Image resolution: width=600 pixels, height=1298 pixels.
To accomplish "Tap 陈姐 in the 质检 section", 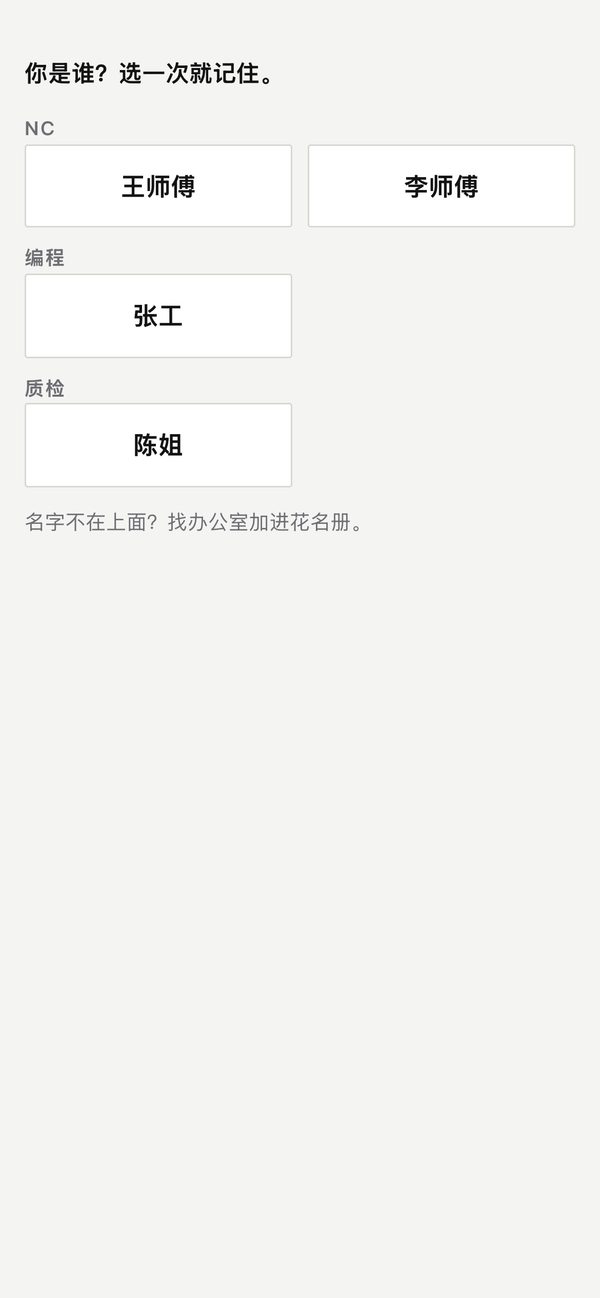I will coord(158,445).
